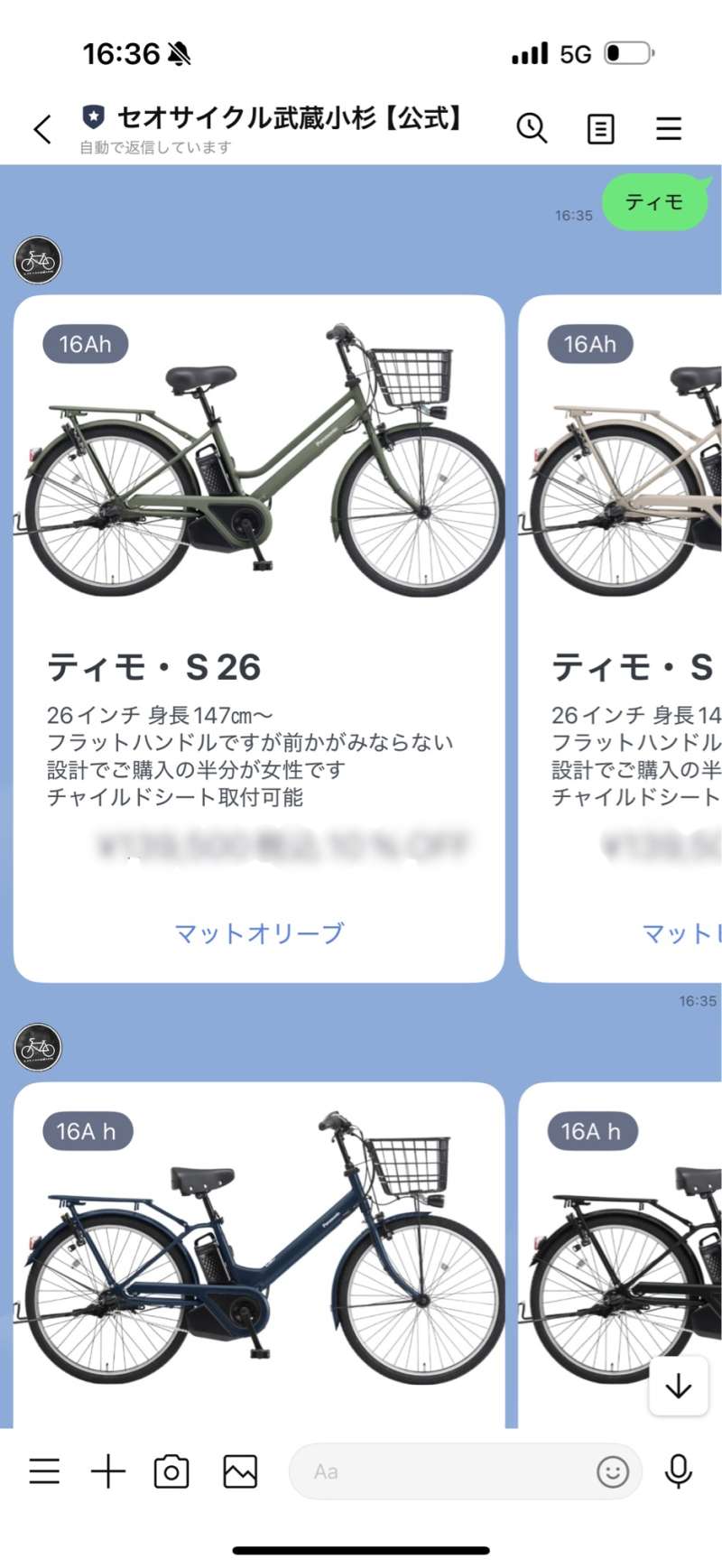Image resolution: width=722 pixels, height=1568 pixels.
Task: Open the rich menu icon beside the plus
Action: (44, 1471)
